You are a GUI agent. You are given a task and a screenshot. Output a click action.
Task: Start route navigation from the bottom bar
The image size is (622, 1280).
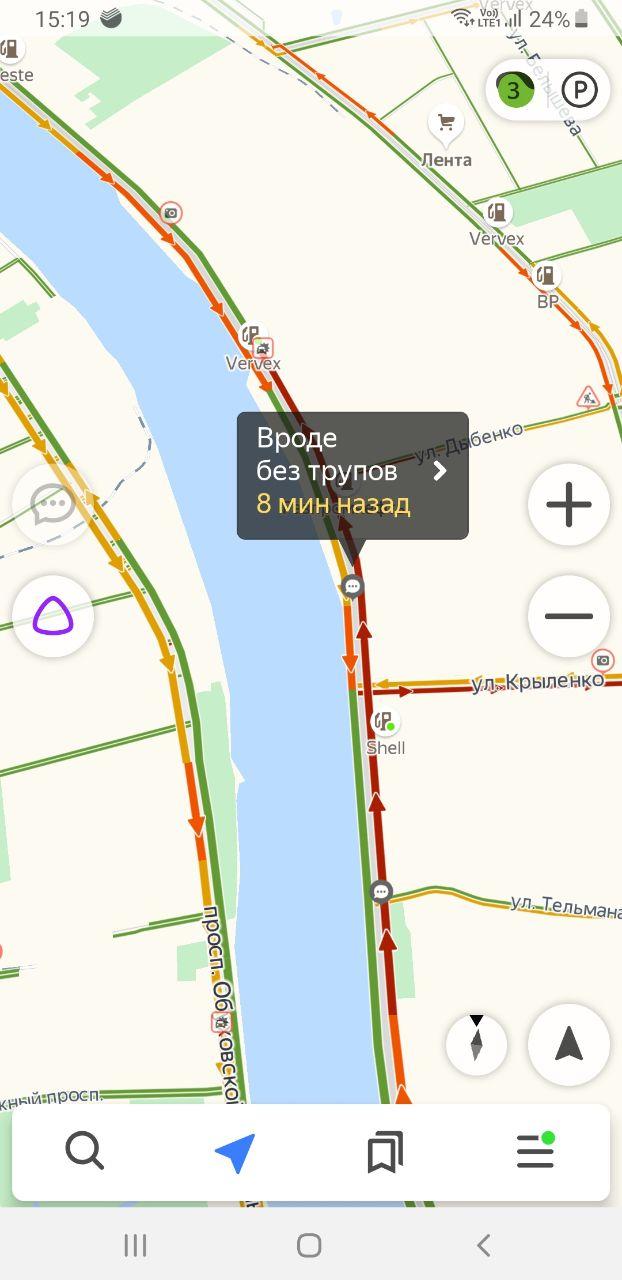coord(235,1152)
